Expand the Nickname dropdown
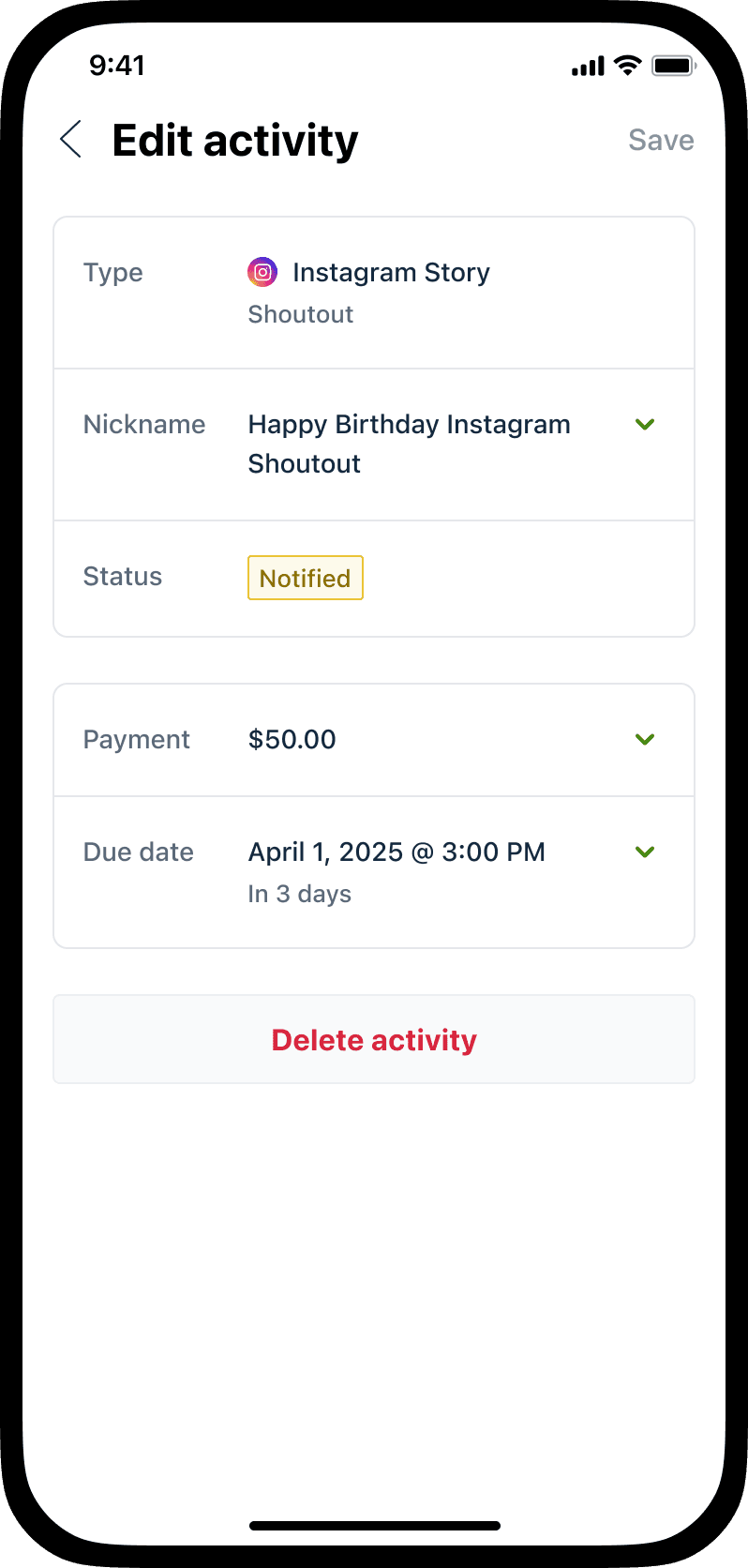 645,424
